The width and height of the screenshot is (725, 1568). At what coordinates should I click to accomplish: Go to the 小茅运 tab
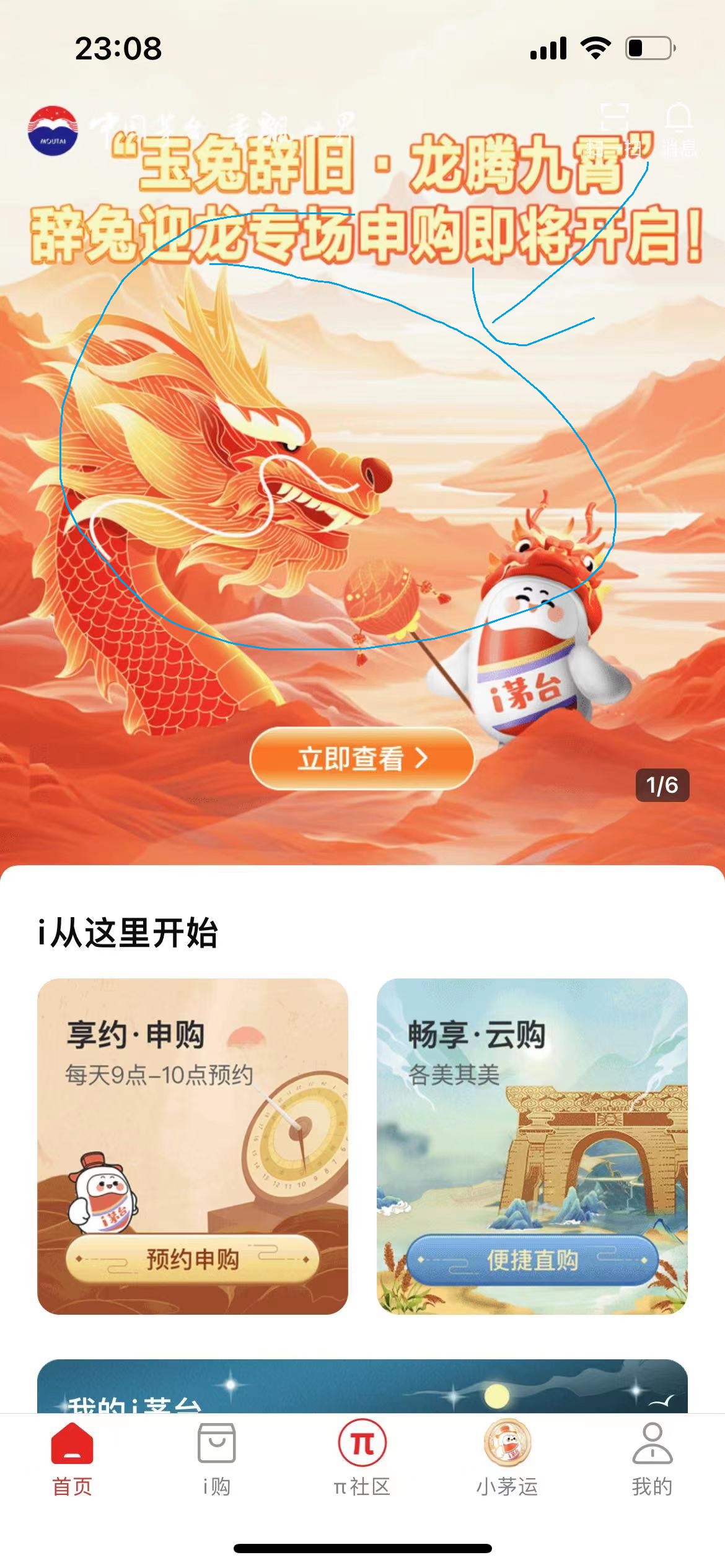pyautogui.click(x=507, y=1460)
